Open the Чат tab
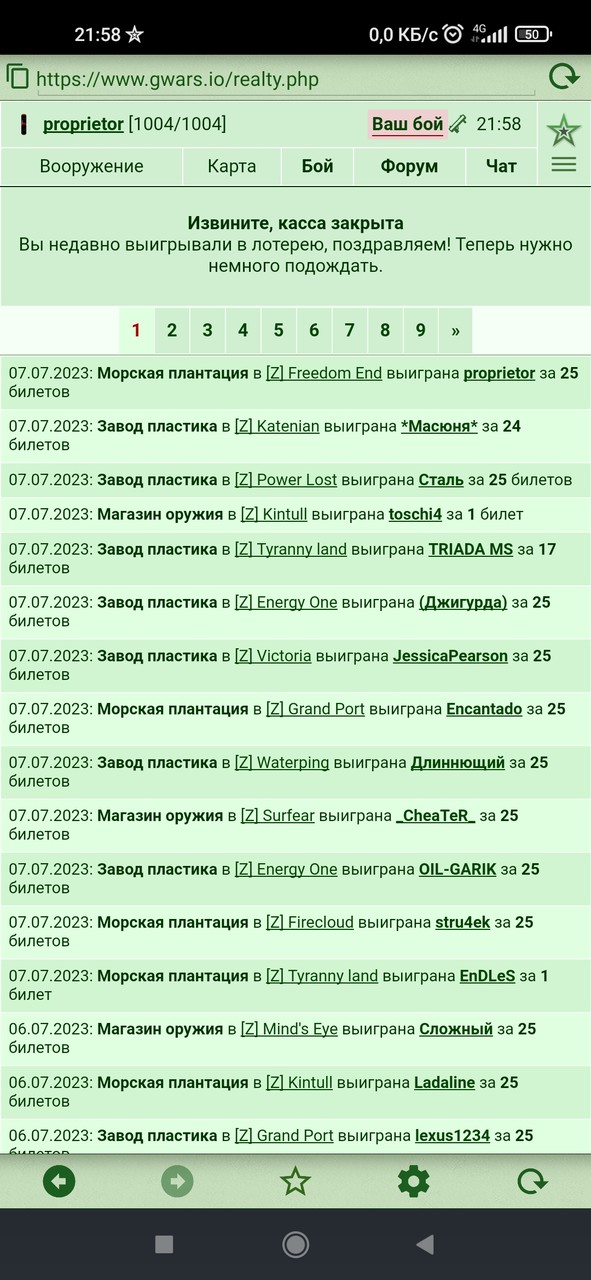The height and width of the screenshot is (1280, 591). pos(501,167)
